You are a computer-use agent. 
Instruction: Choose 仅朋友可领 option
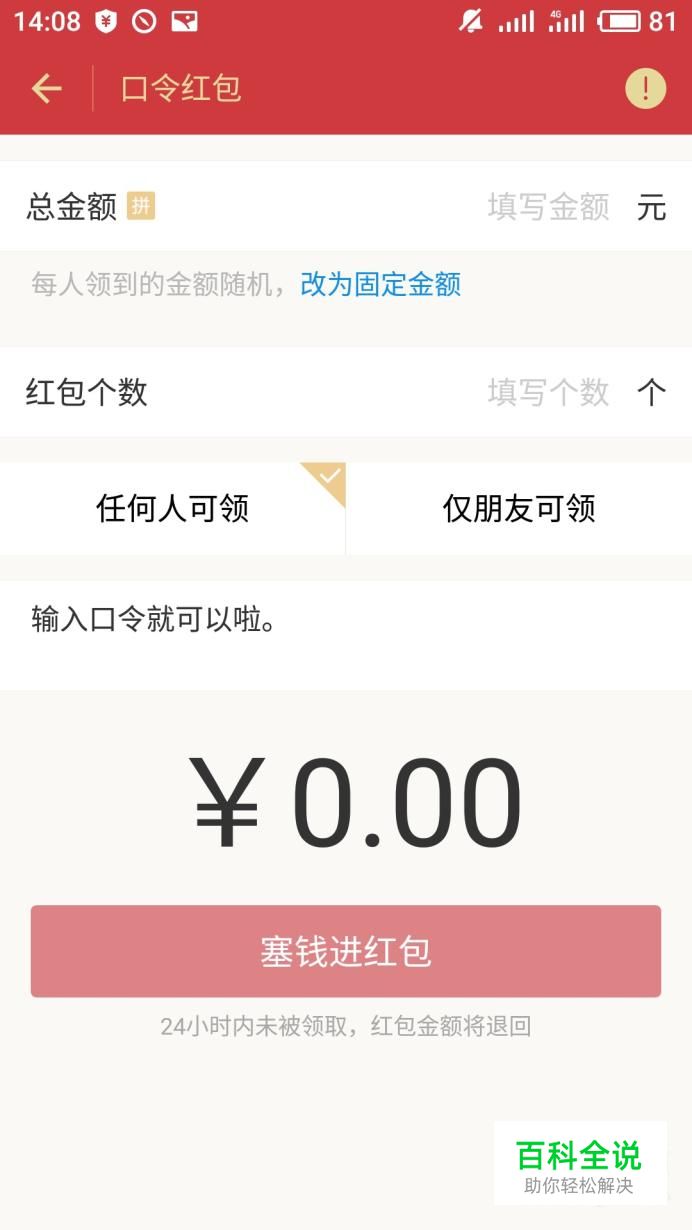pyautogui.click(x=519, y=509)
